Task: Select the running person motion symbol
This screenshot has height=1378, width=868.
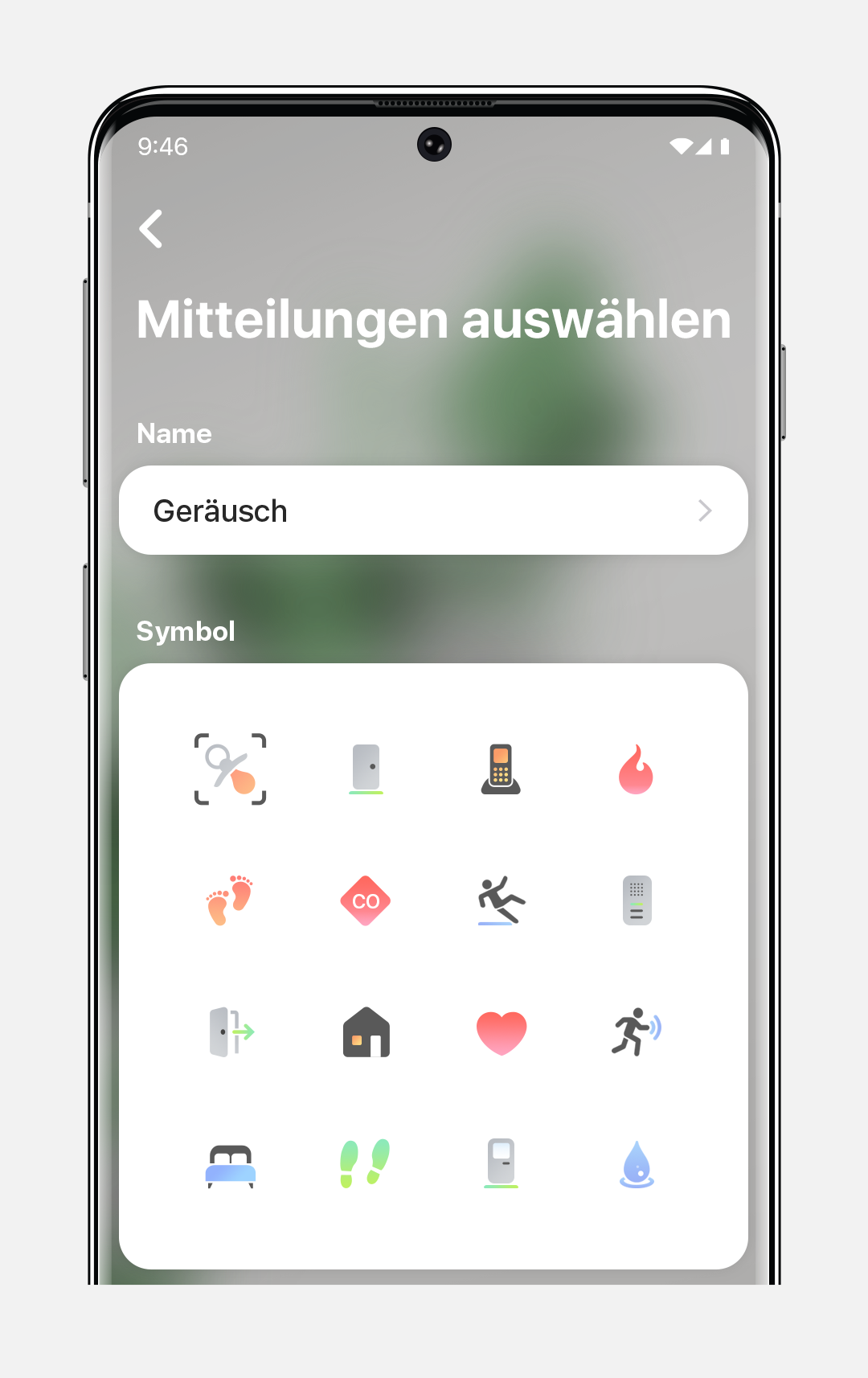Action: click(636, 1032)
